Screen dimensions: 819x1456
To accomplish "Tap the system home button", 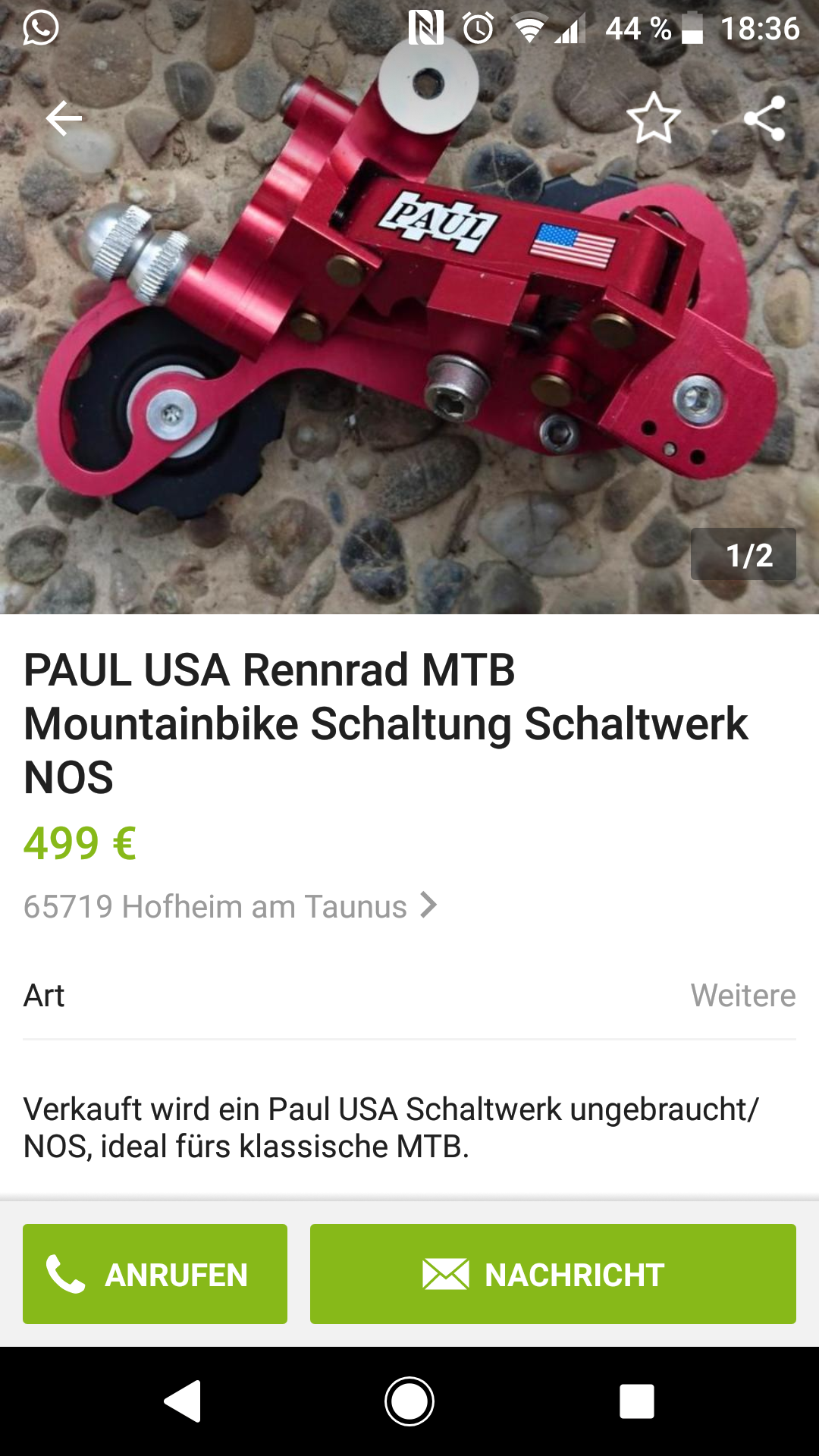I will 409,1401.
